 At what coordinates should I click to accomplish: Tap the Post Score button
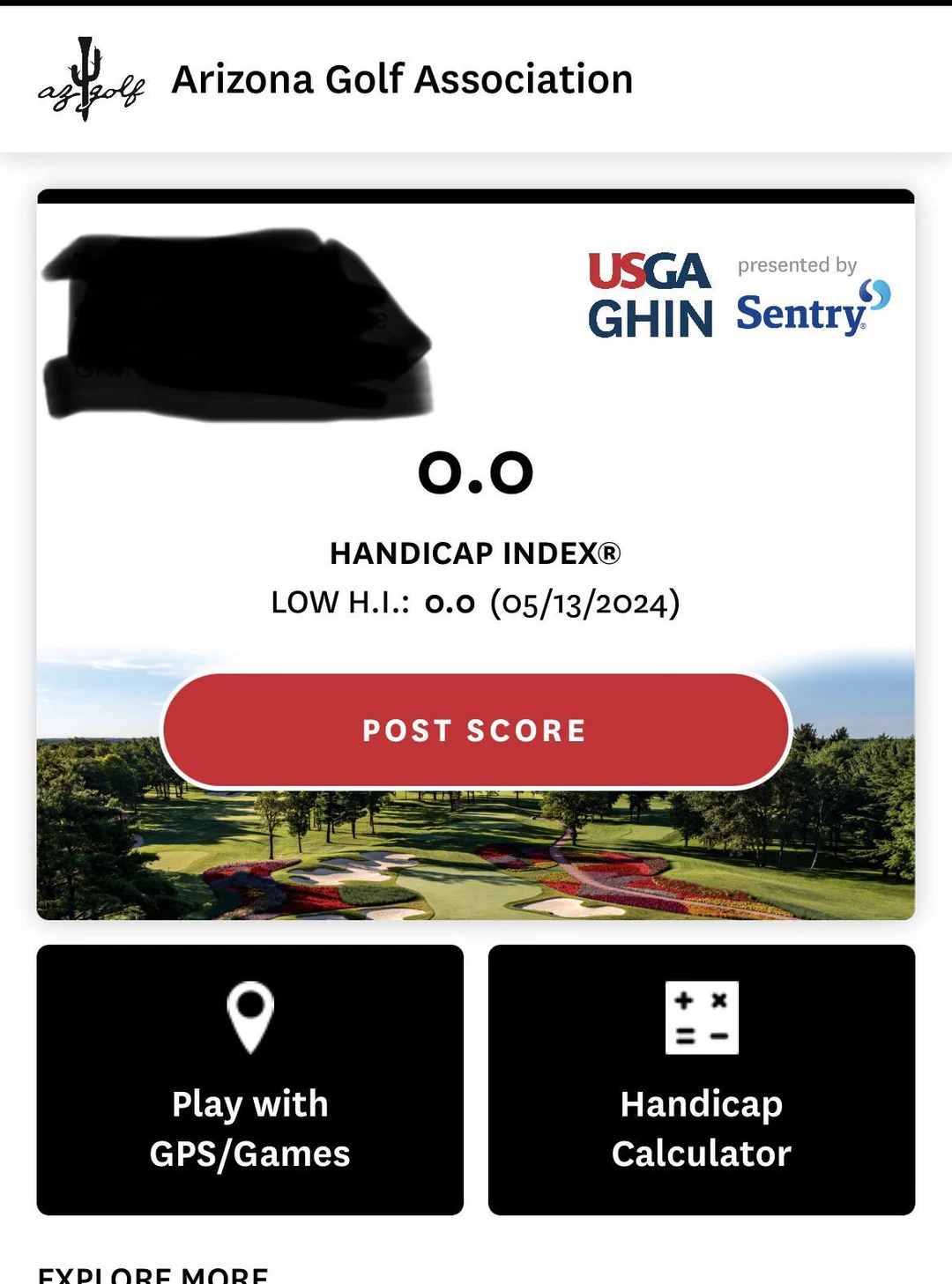tap(475, 731)
